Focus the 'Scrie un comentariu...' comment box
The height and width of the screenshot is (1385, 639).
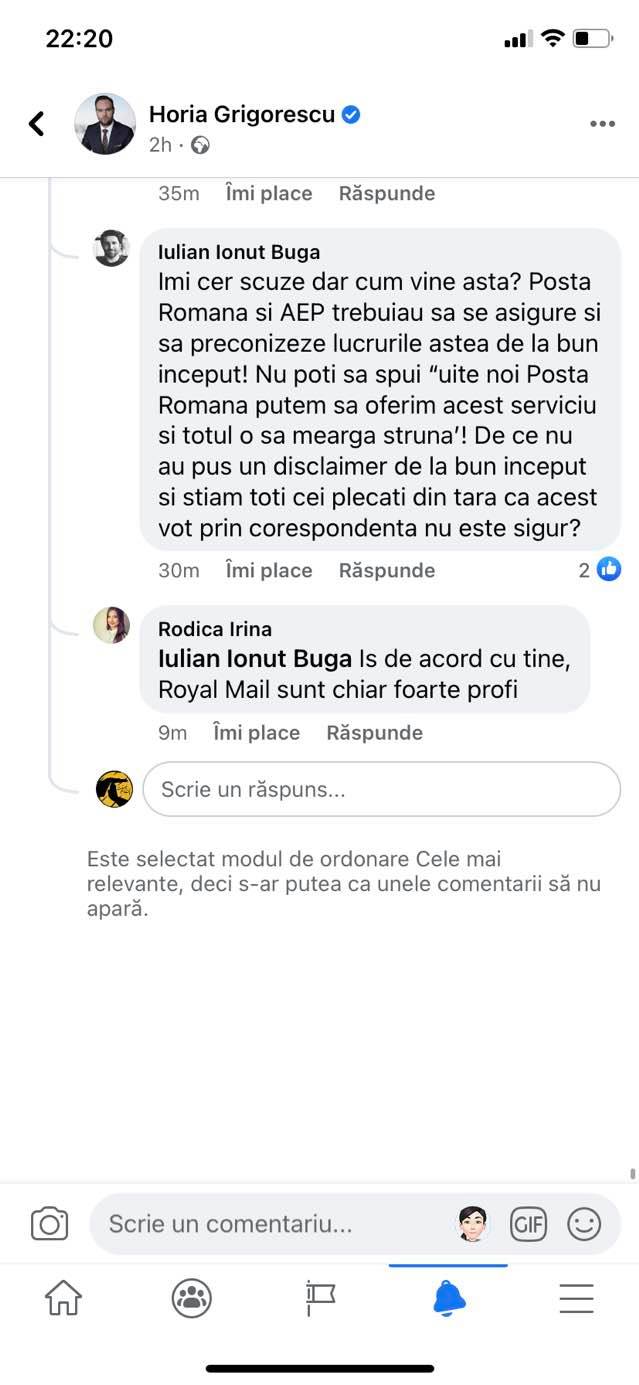(270, 1224)
